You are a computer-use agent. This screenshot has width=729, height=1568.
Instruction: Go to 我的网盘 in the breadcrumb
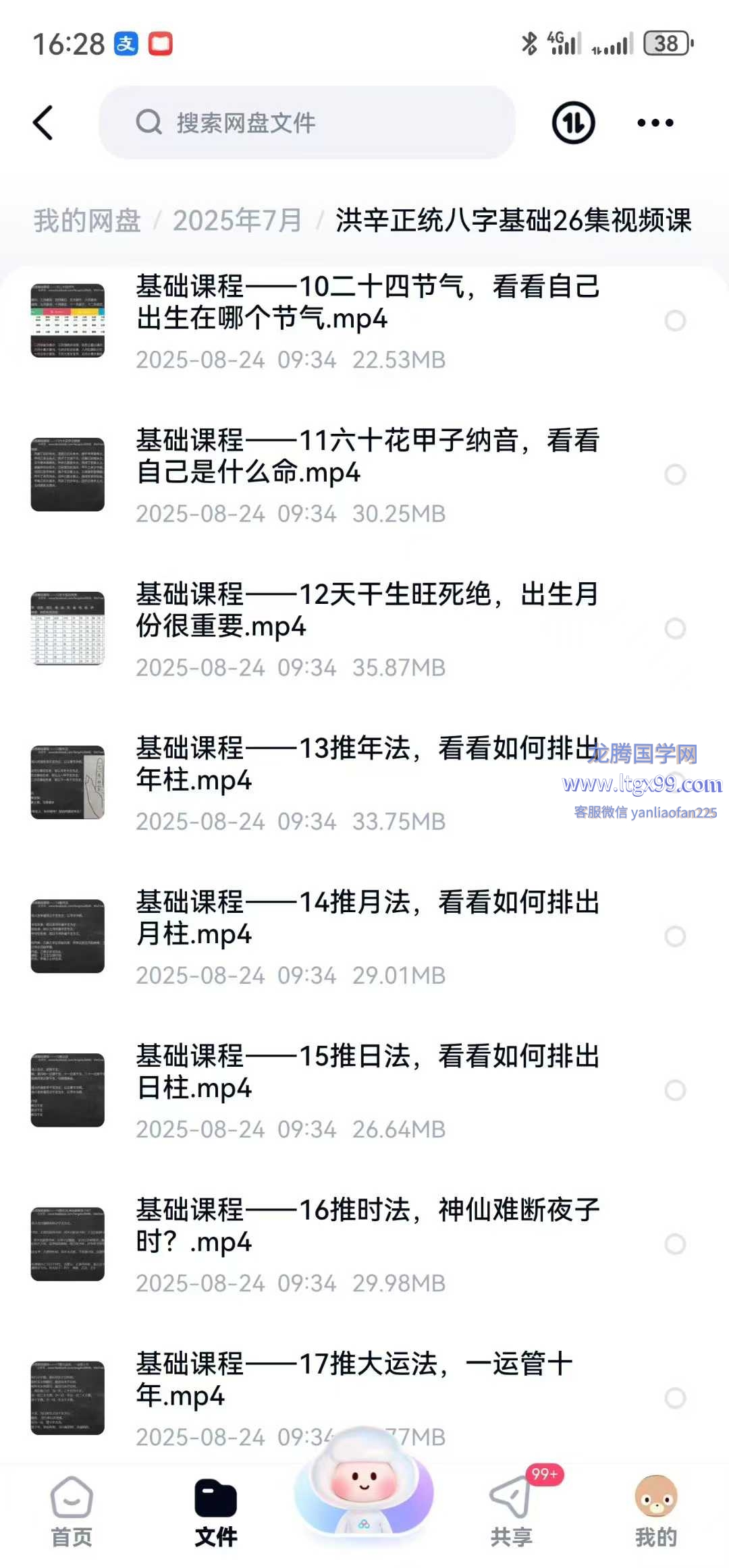(x=87, y=221)
